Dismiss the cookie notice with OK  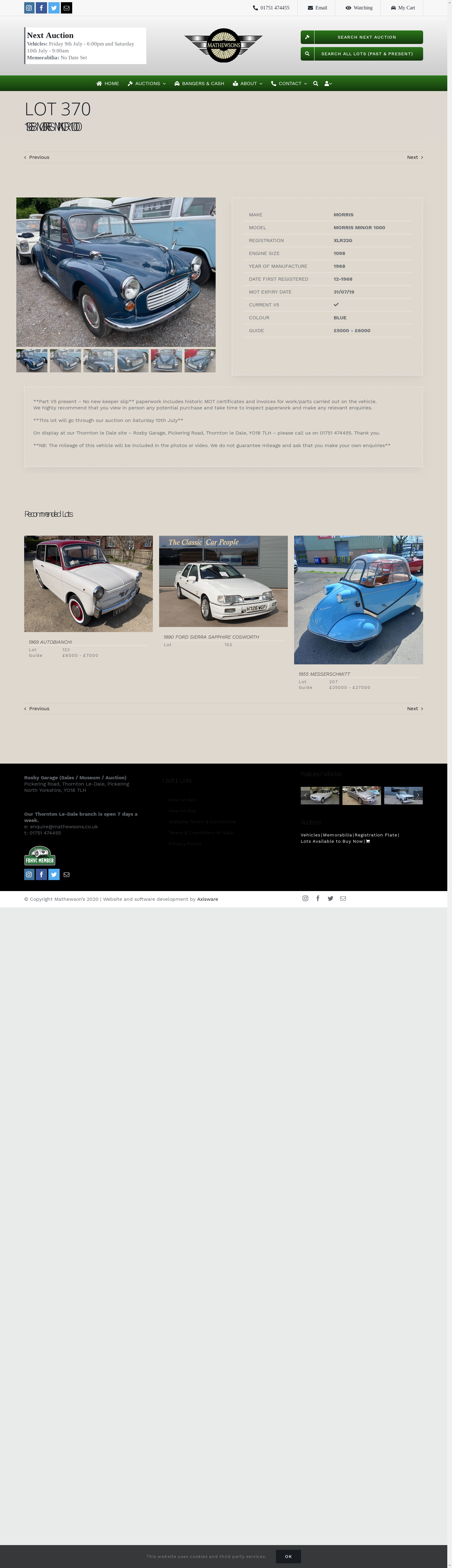[288, 1556]
